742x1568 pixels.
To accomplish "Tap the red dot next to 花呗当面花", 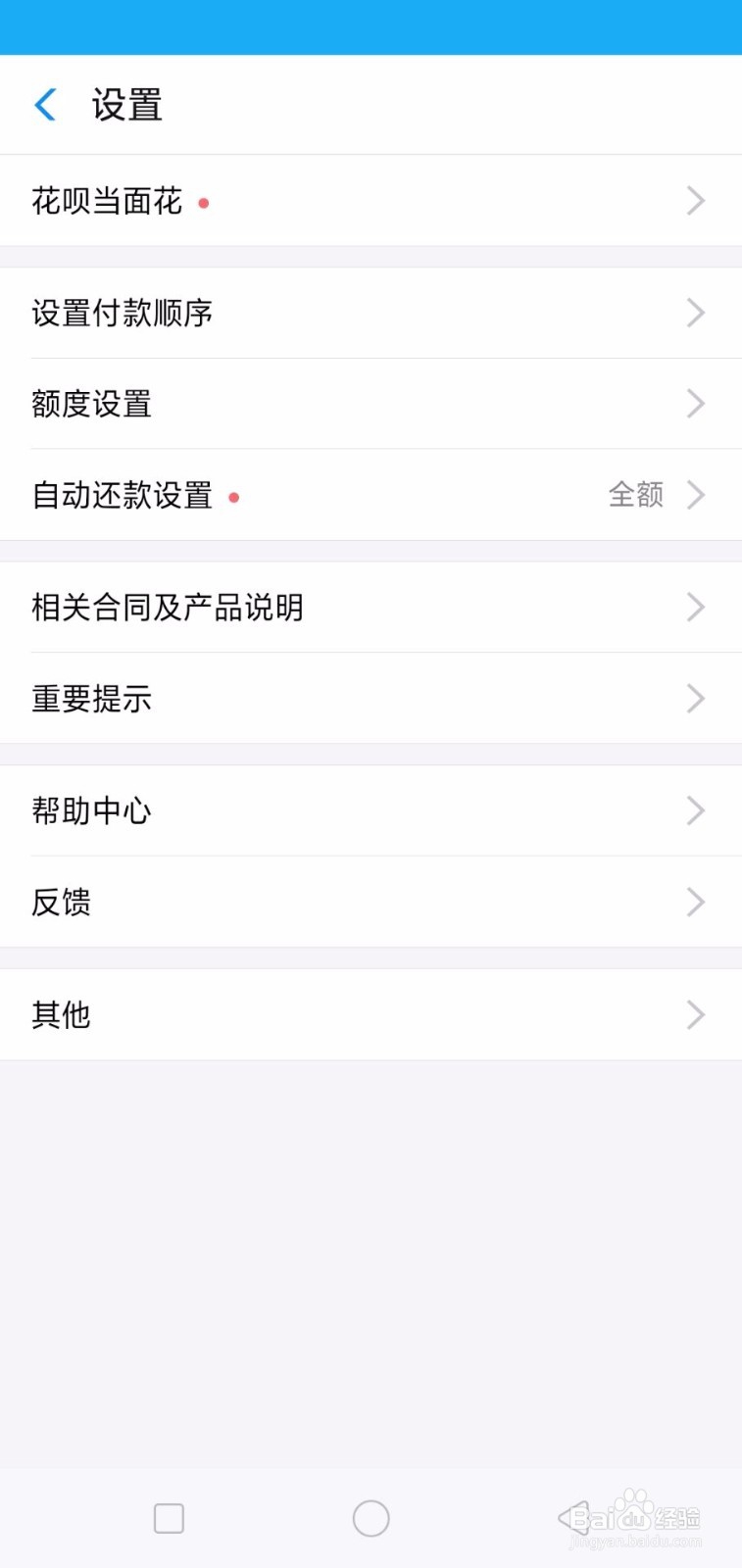I will (x=204, y=203).
